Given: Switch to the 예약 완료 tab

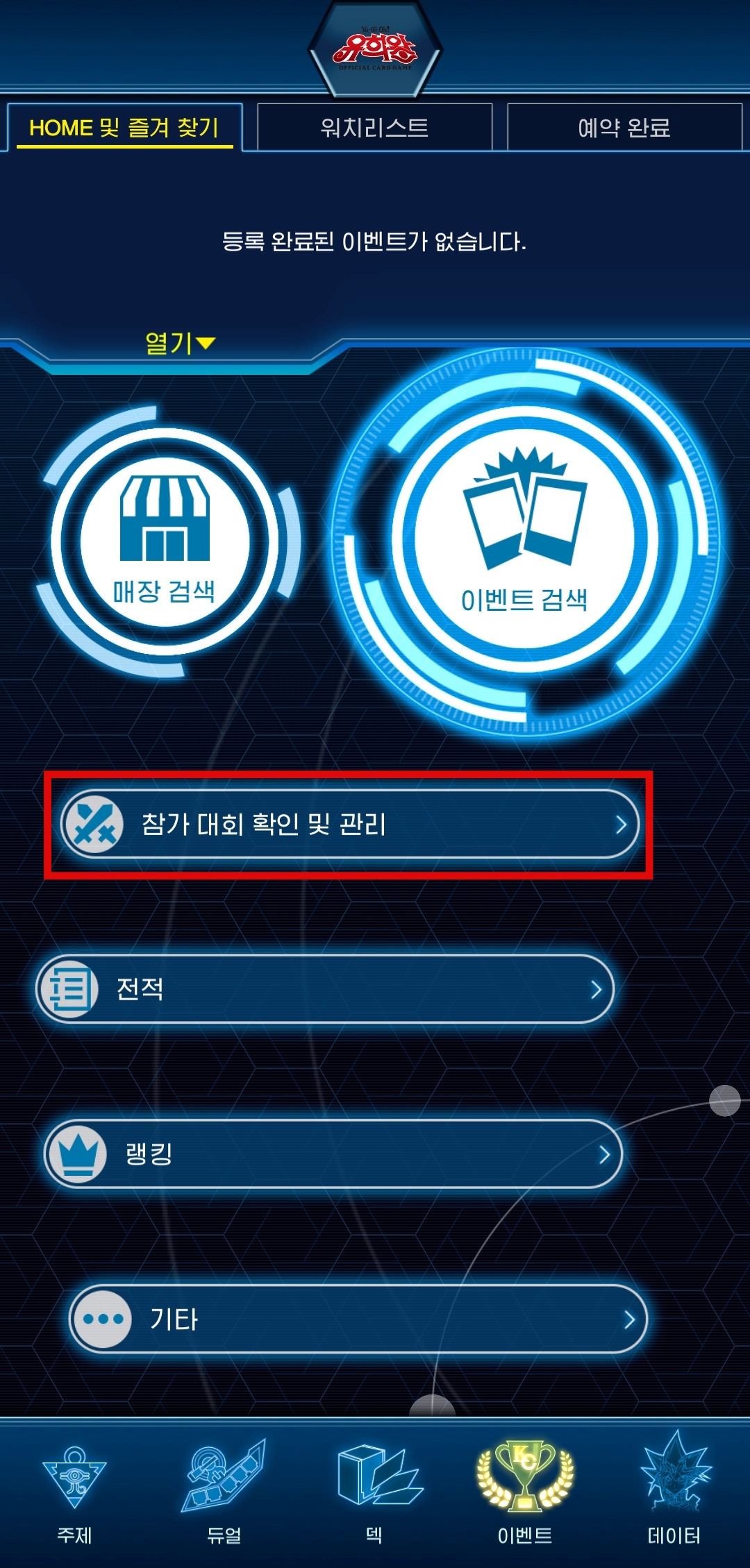Looking at the screenshot, I should tap(624, 127).
